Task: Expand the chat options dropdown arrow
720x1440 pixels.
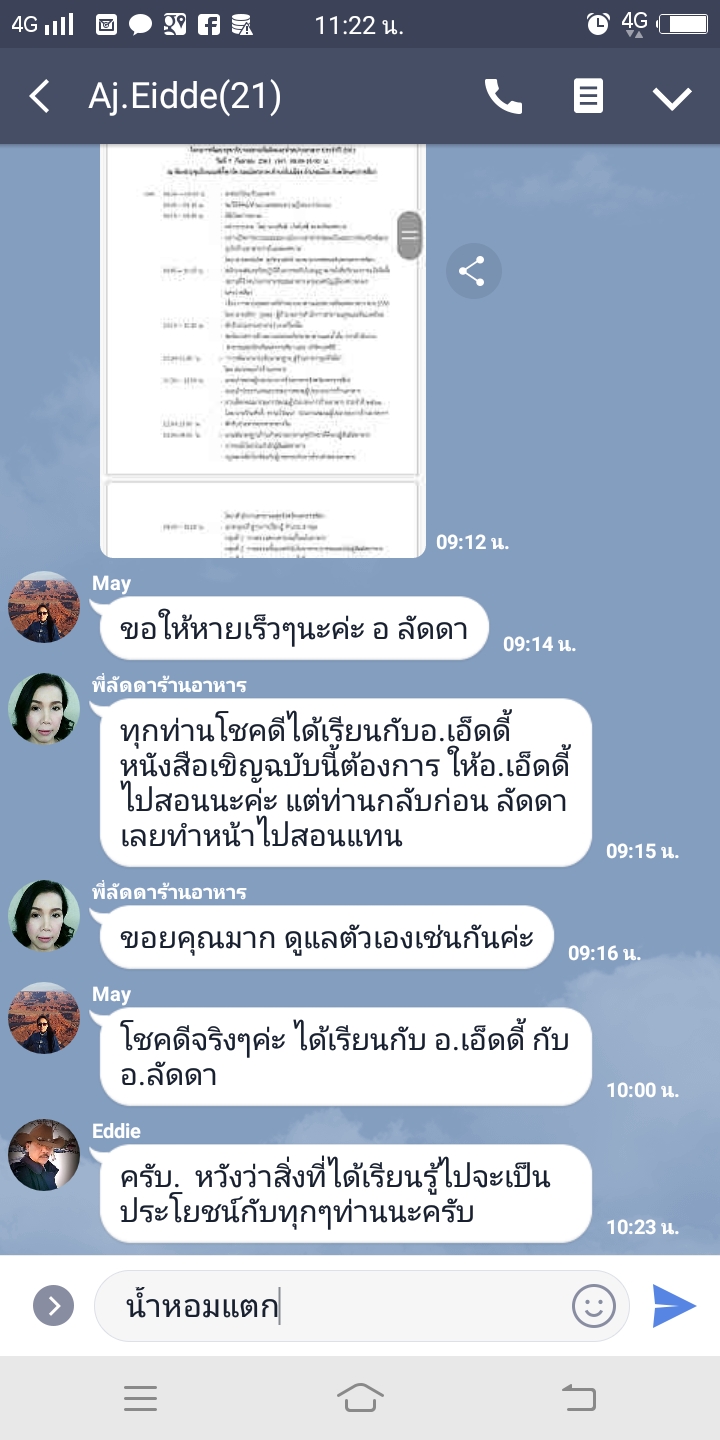Action: pyautogui.click(x=672, y=97)
